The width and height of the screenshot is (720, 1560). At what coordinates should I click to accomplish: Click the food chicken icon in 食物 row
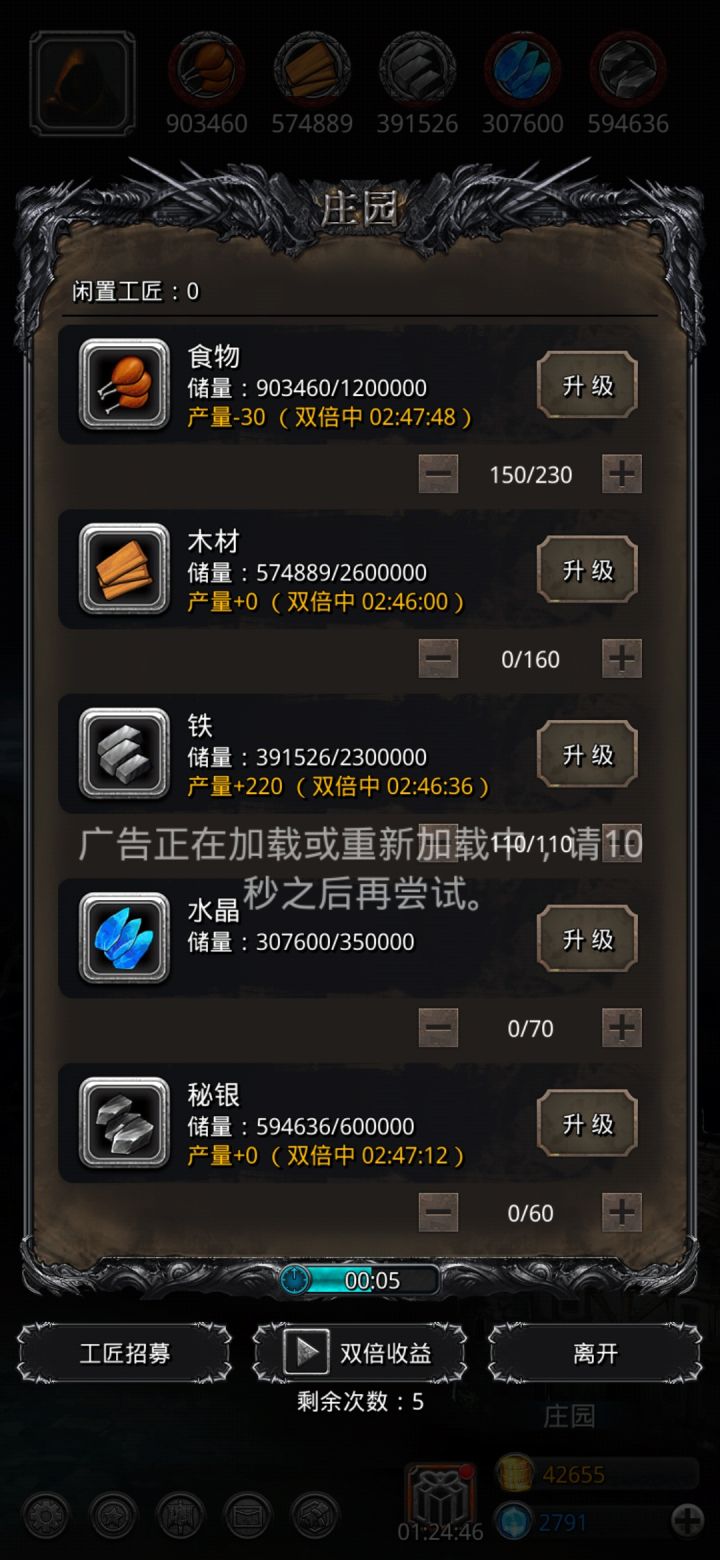pyautogui.click(x=122, y=387)
